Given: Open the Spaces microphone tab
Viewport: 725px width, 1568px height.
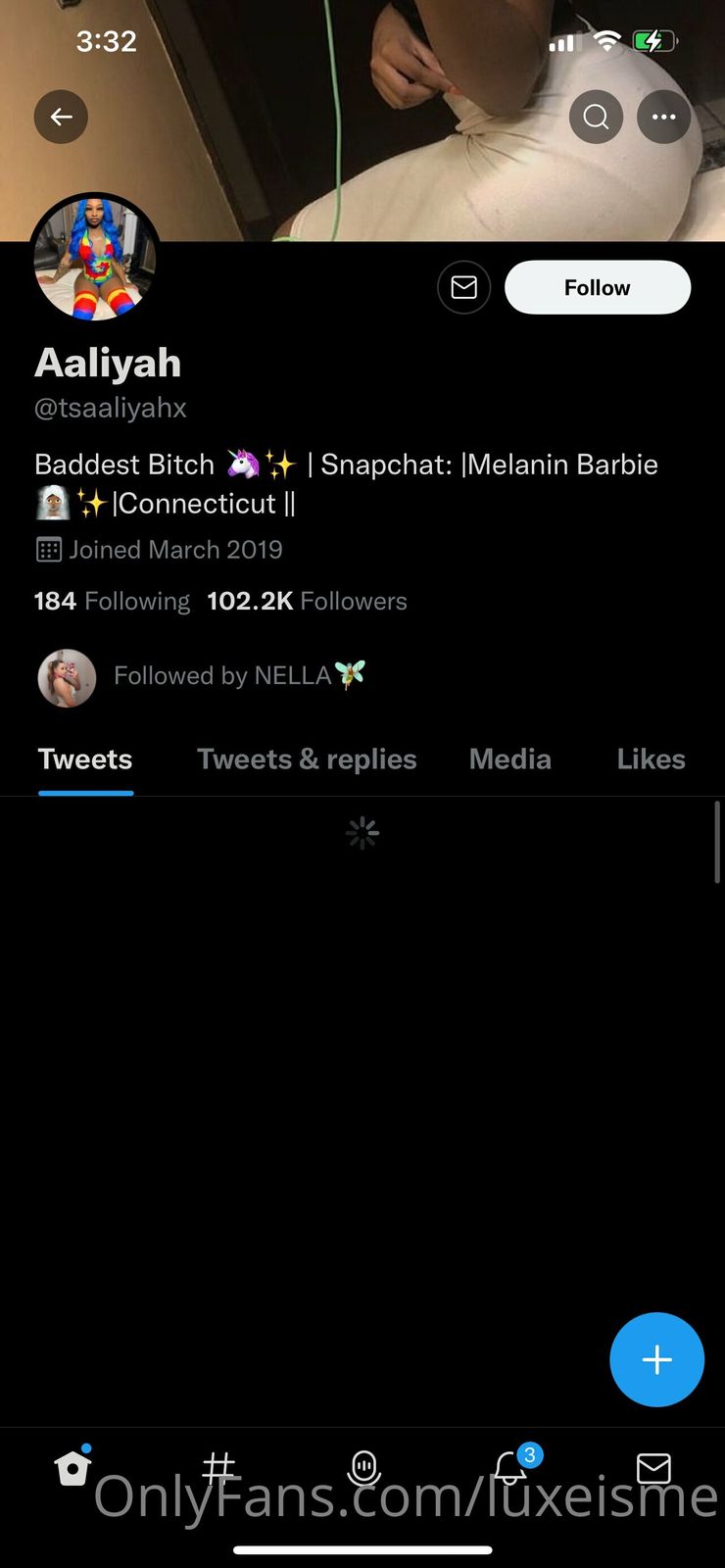Looking at the screenshot, I should pyautogui.click(x=363, y=1467).
